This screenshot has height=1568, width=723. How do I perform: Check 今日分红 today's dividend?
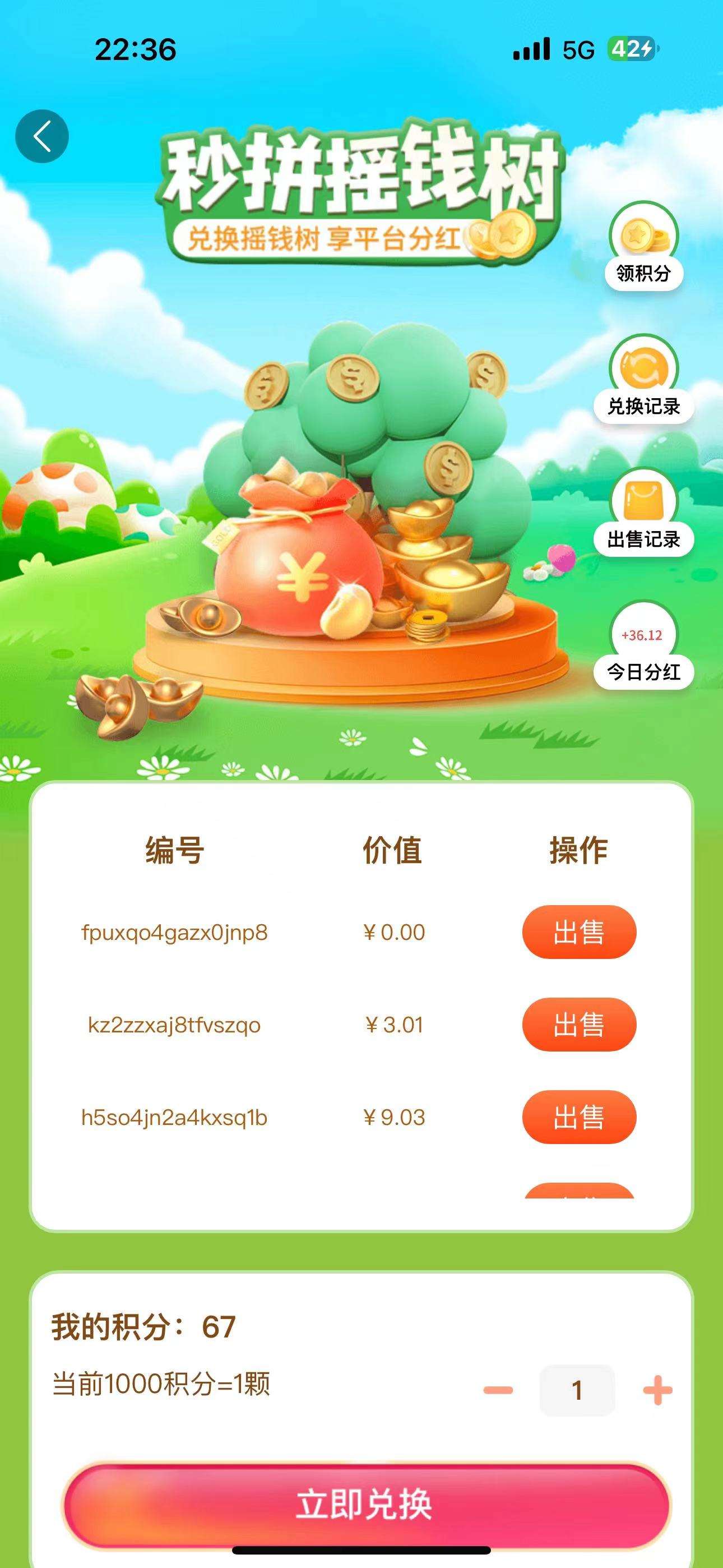coord(643,647)
